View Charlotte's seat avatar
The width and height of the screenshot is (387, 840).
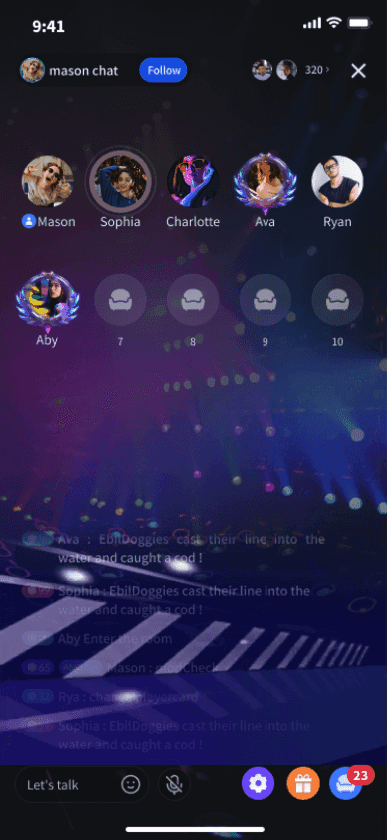click(x=193, y=182)
